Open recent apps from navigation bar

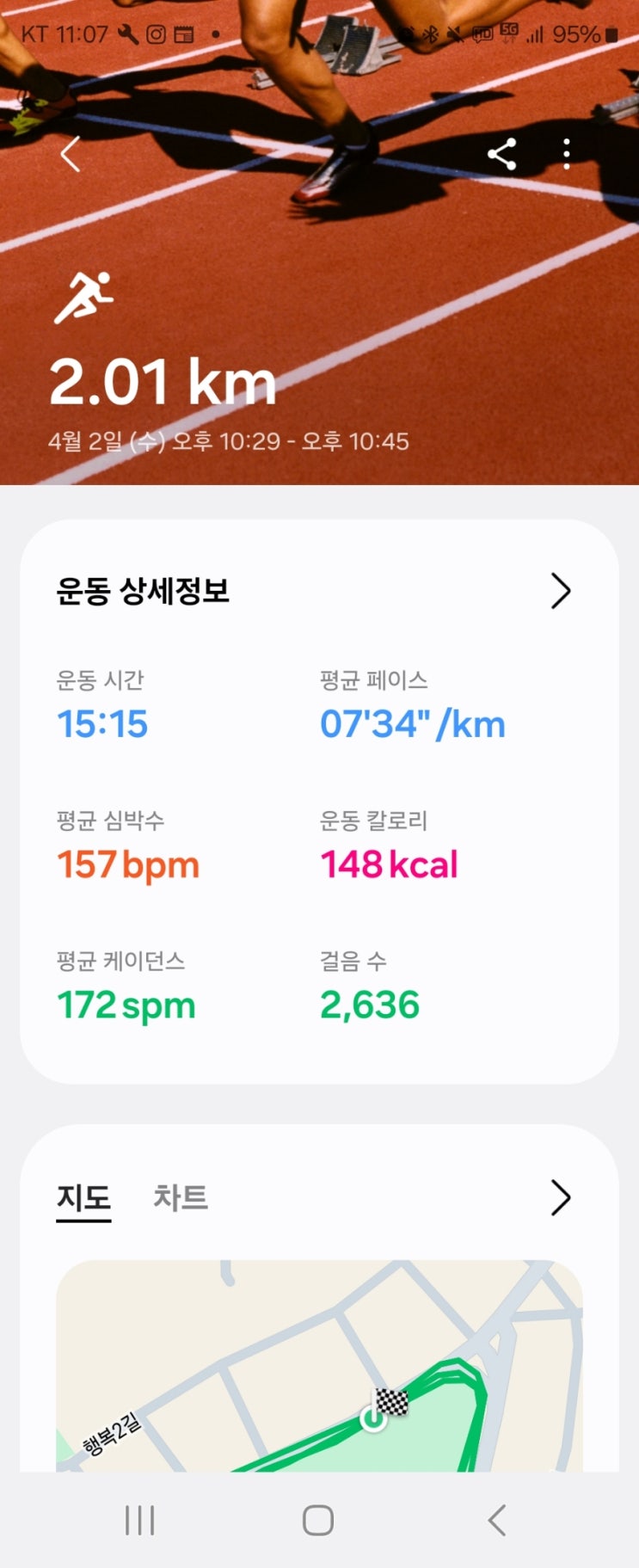click(140, 1520)
